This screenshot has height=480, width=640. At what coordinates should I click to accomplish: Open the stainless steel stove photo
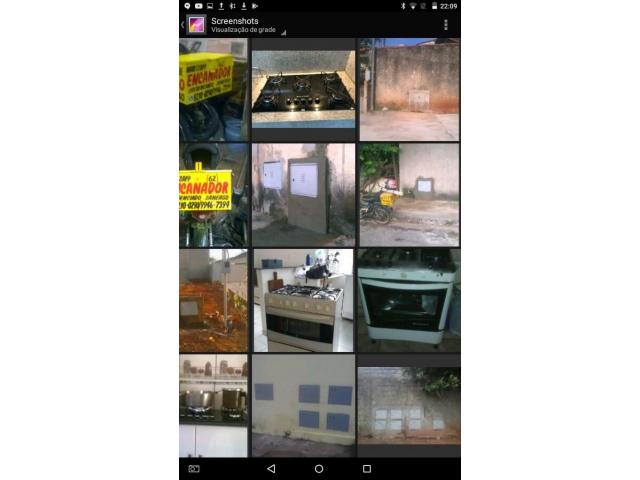tap(303, 300)
